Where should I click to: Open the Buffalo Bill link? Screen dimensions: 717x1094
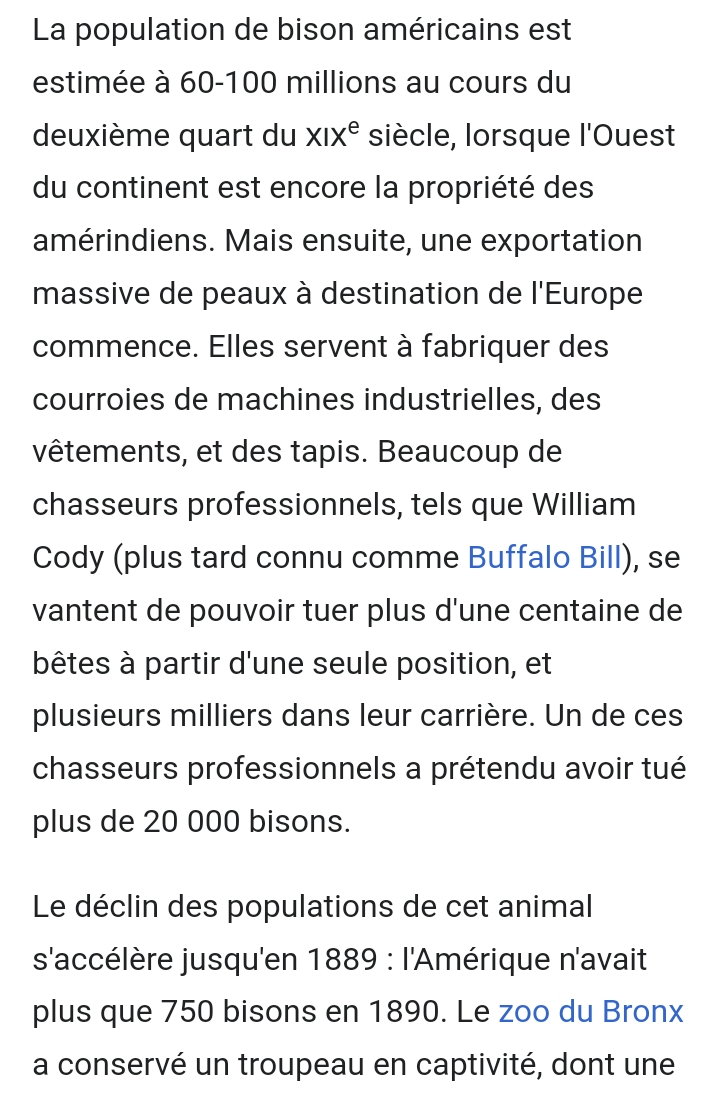coord(544,558)
